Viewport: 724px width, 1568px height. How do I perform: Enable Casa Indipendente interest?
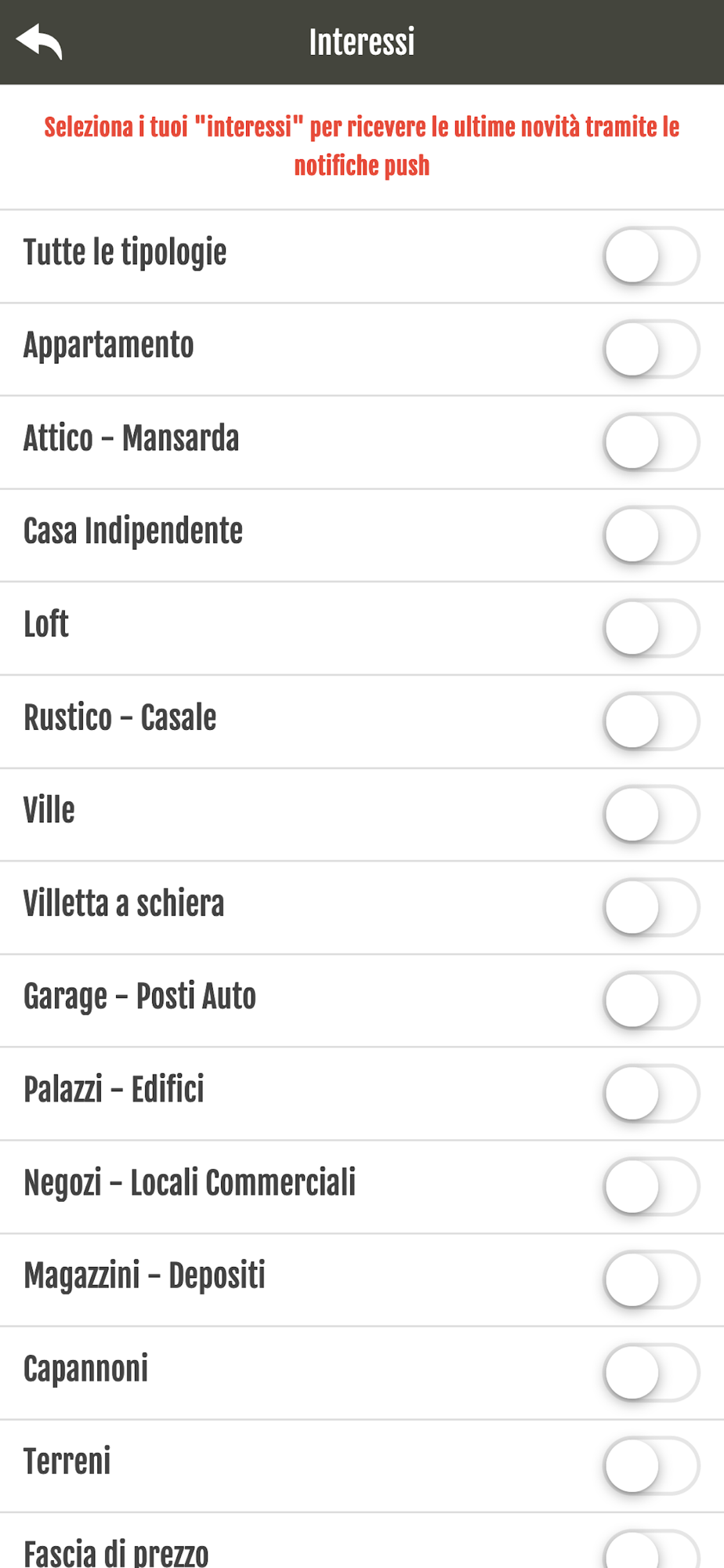(x=651, y=535)
